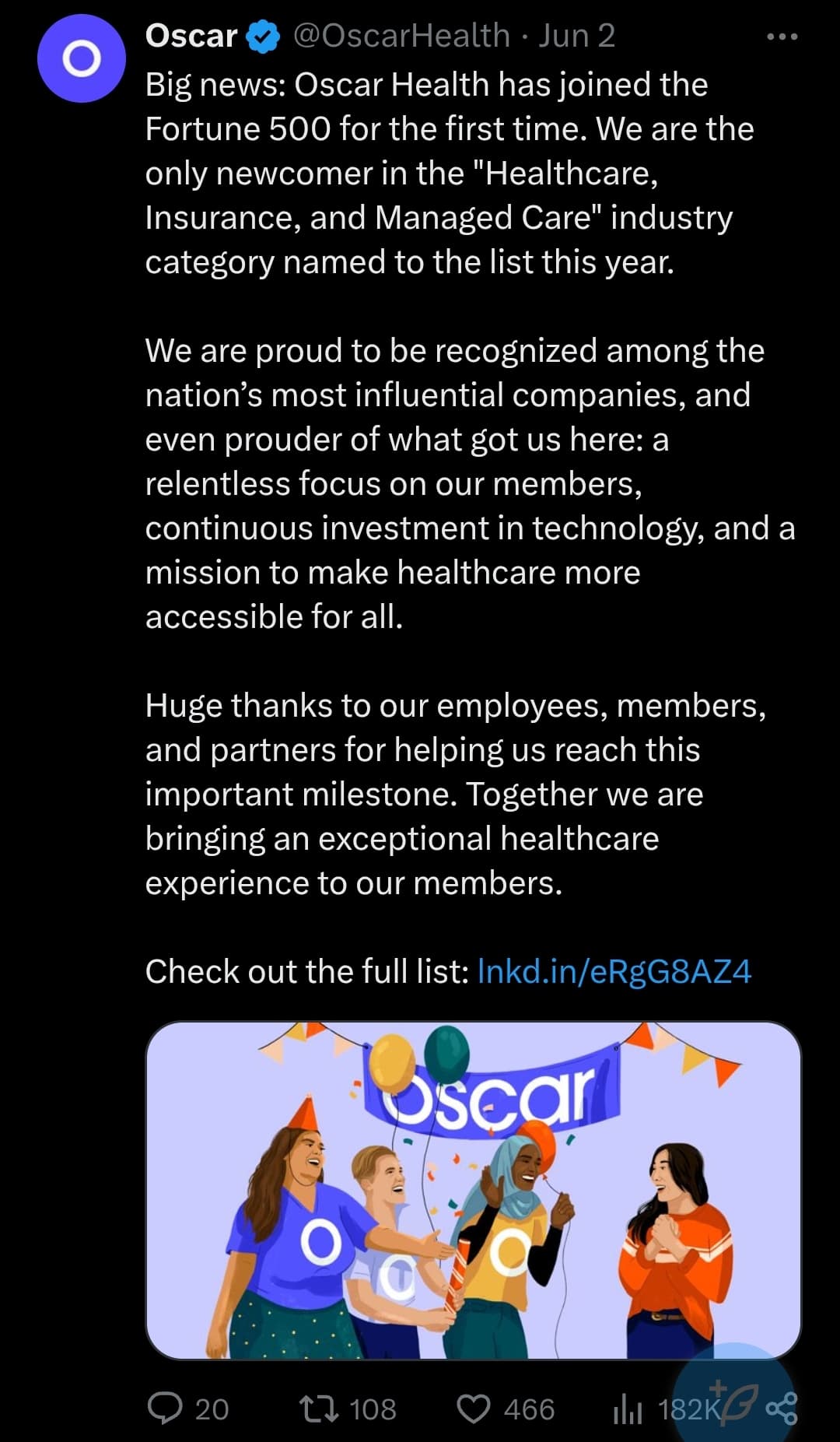Screen dimensions: 840x1442
Task: Reply to Oscar's post
Action: [188, 1409]
